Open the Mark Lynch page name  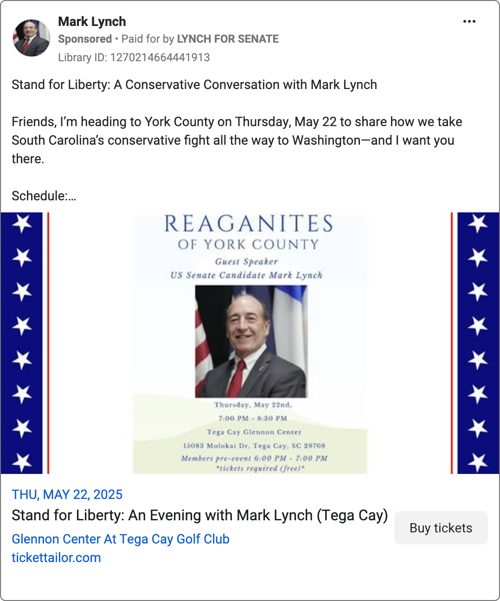[x=92, y=21]
